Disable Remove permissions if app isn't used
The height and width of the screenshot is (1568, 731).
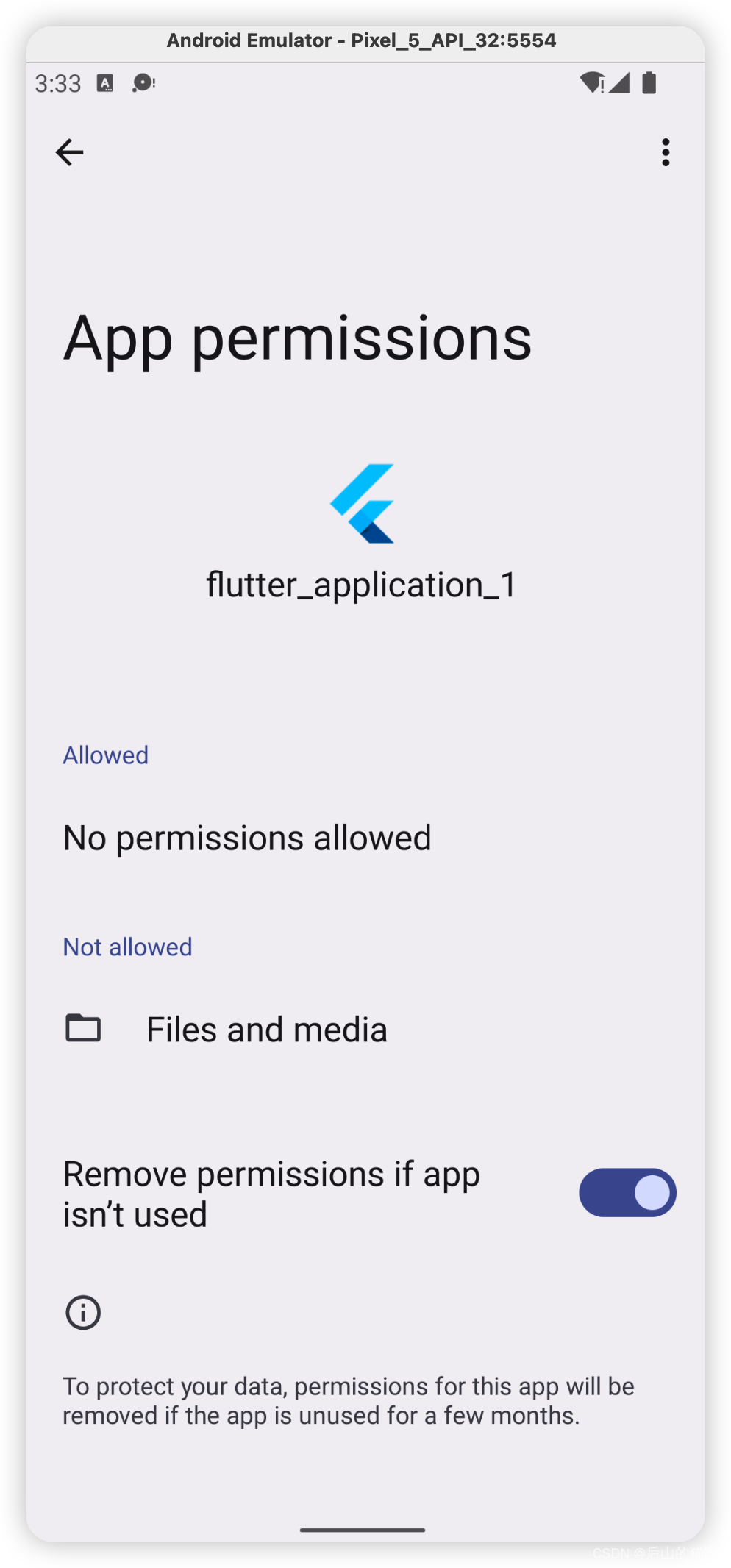tap(627, 1192)
